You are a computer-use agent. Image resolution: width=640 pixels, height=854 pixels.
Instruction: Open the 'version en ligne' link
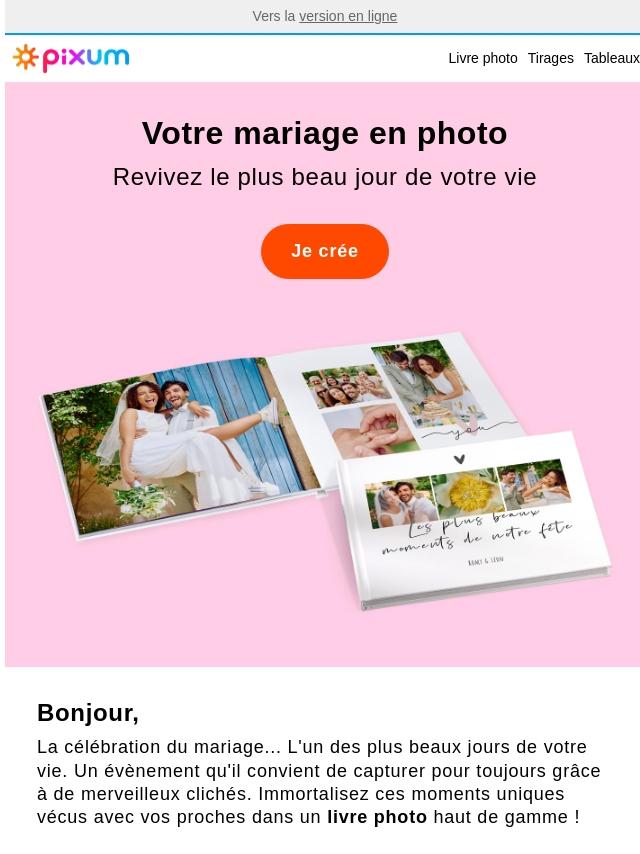pos(347,16)
